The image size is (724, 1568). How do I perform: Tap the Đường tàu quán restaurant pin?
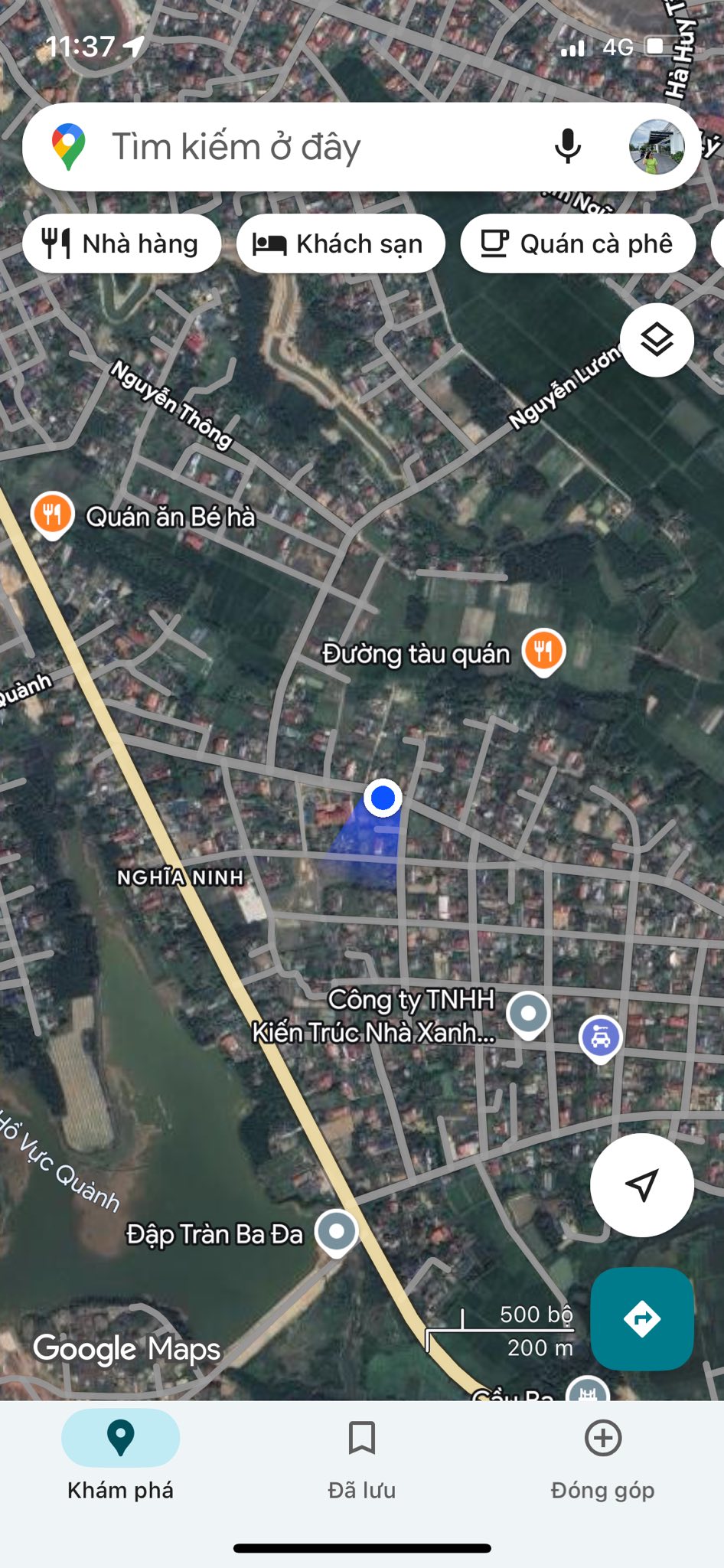(x=543, y=652)
